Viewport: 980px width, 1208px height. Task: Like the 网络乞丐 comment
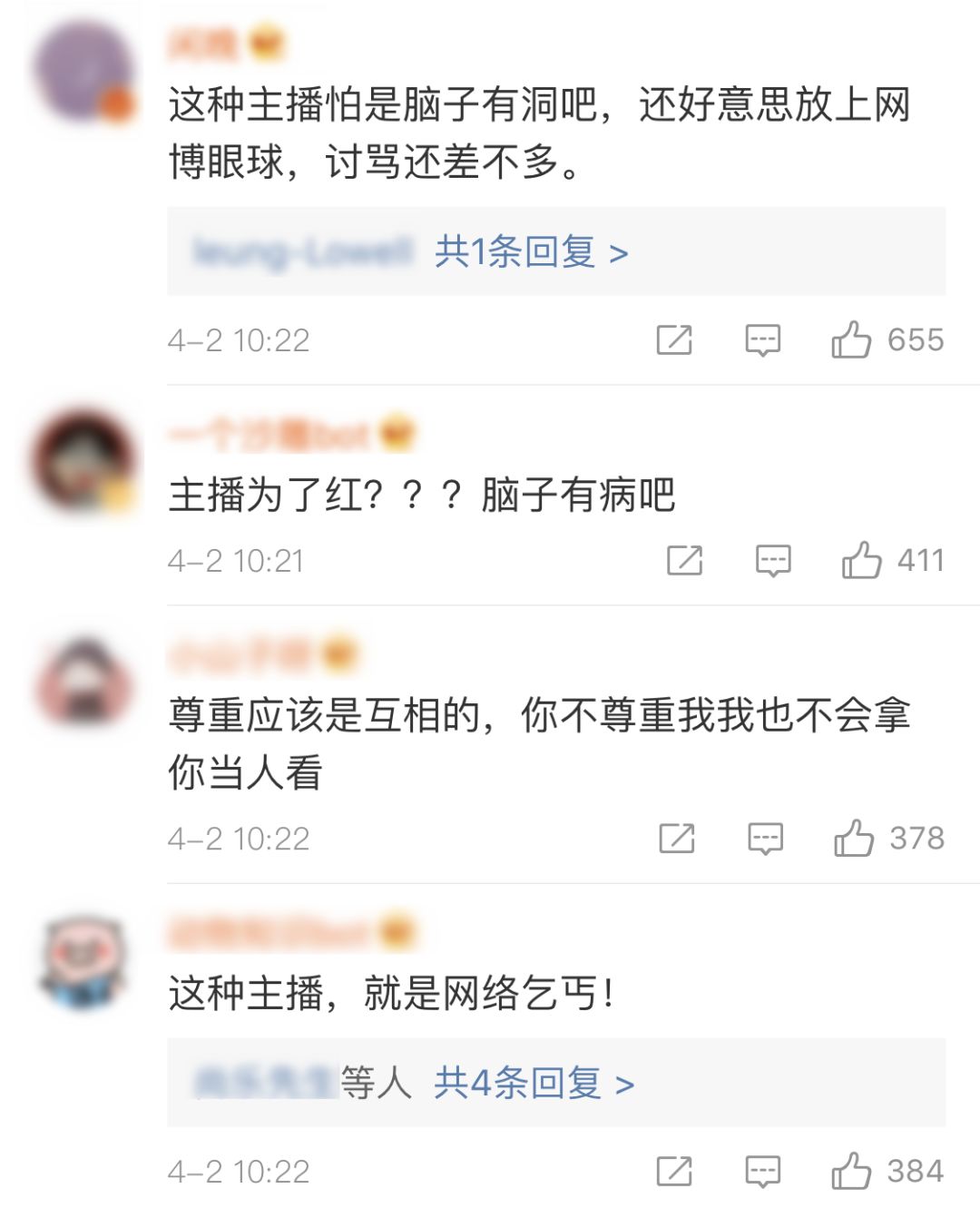pos(851,1171)
